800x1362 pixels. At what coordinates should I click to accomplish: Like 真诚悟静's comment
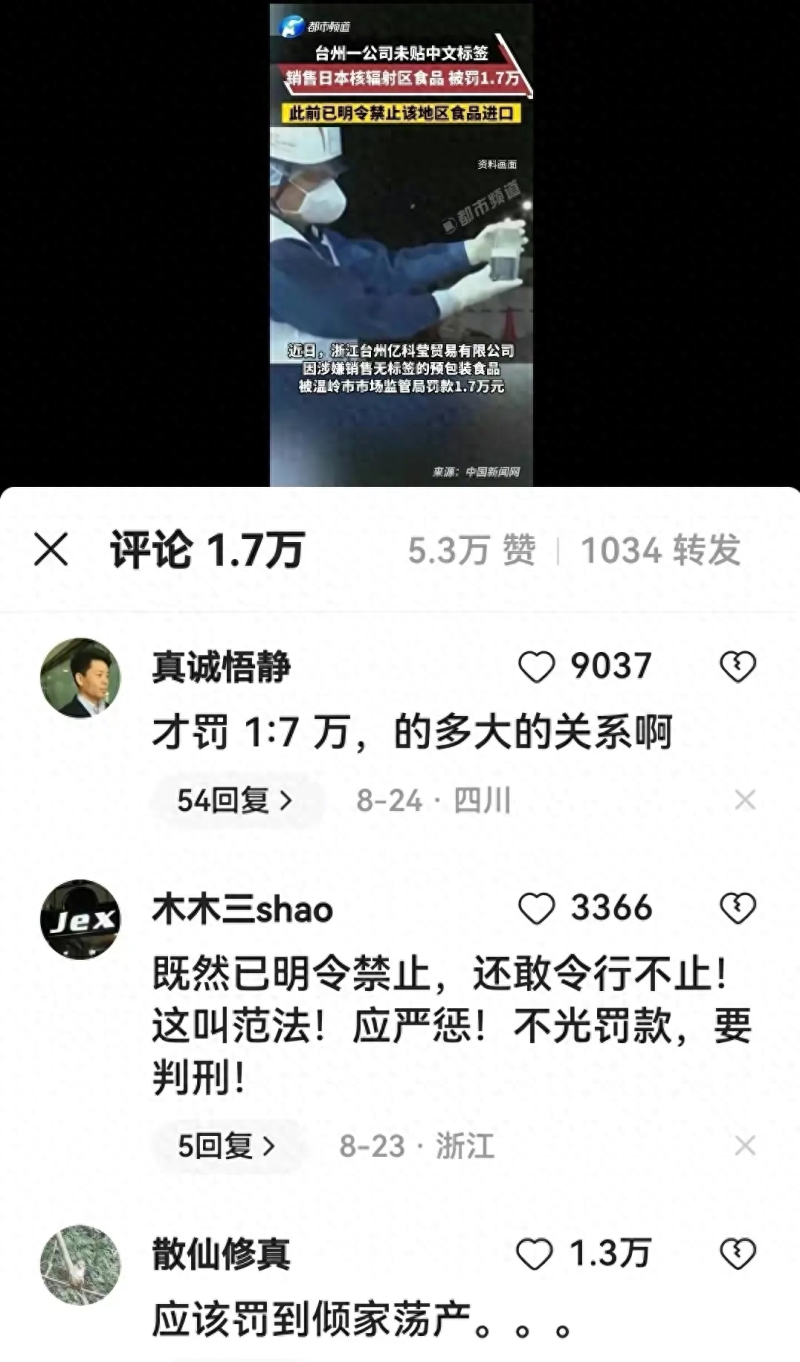(x=537, y=667)
